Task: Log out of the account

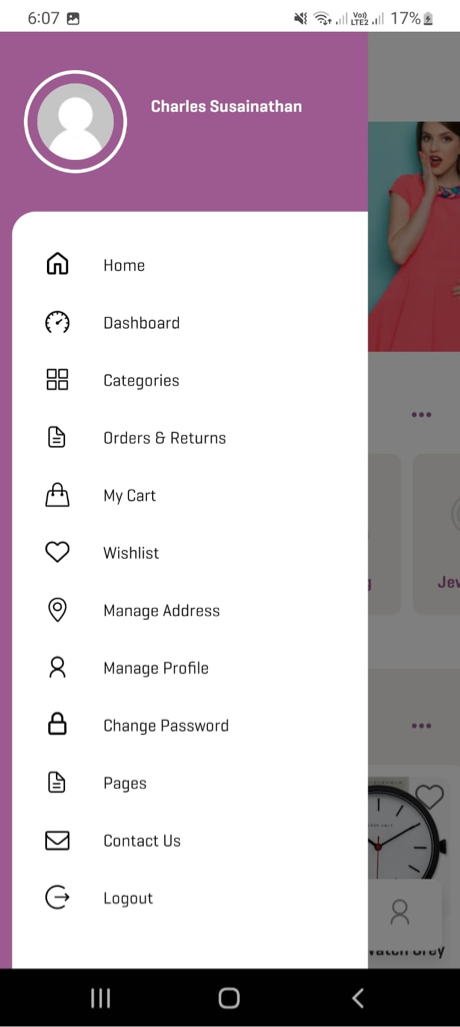Action: (189, 898)
